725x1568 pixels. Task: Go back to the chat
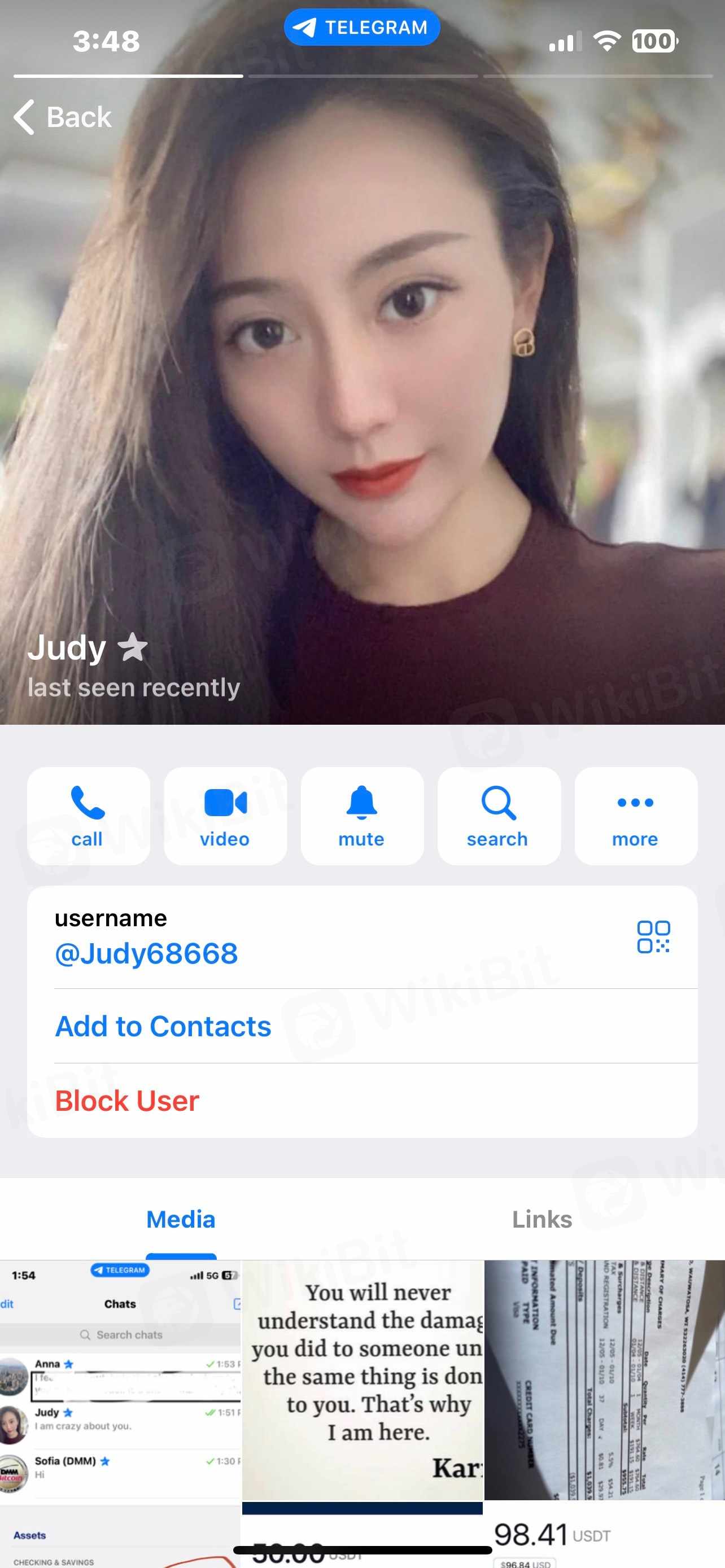click(63, 117)
